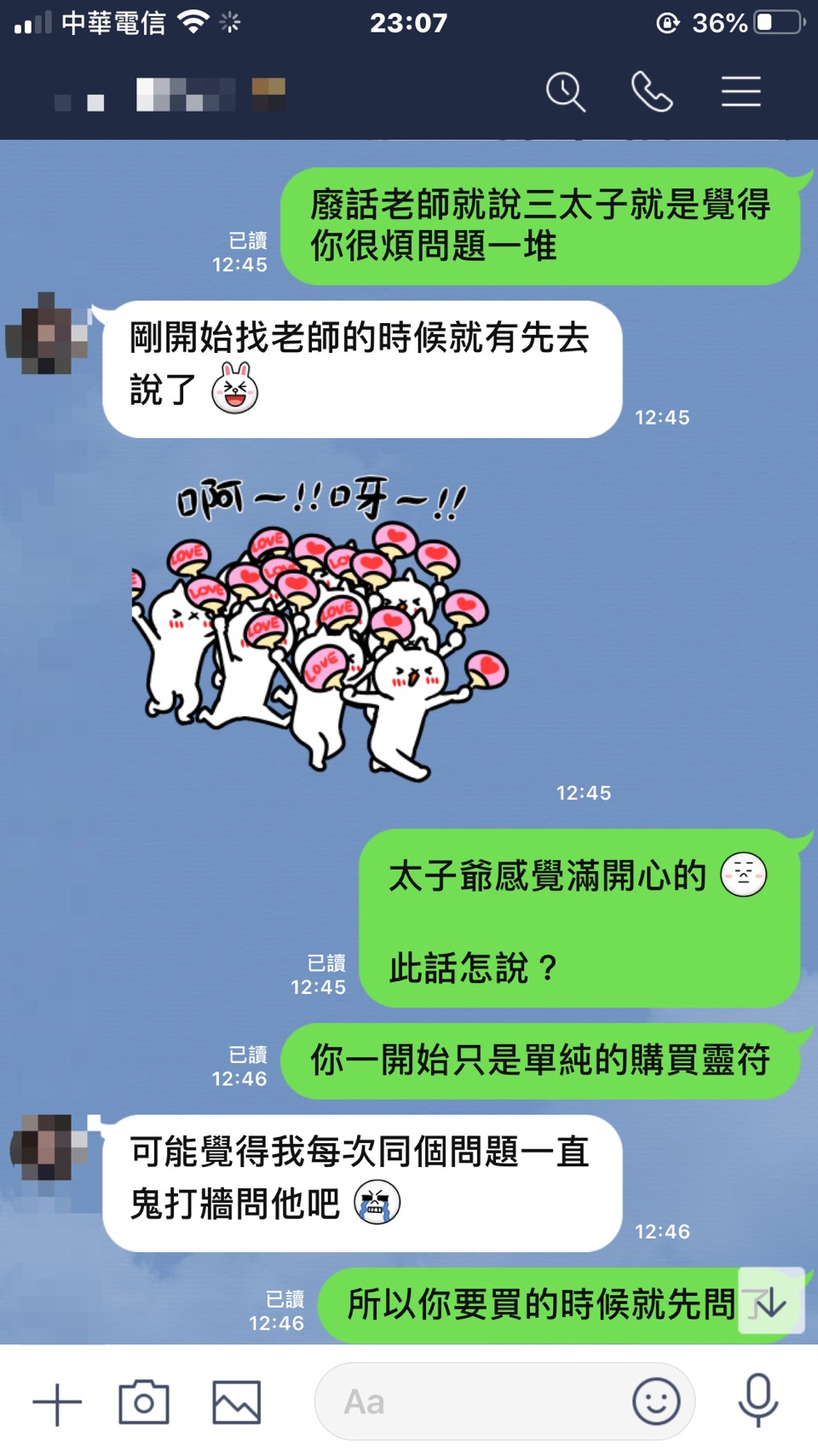Jump to the latest message with the down arrow
This screenshot has width=818, height=1456.
click(770, 1302)
